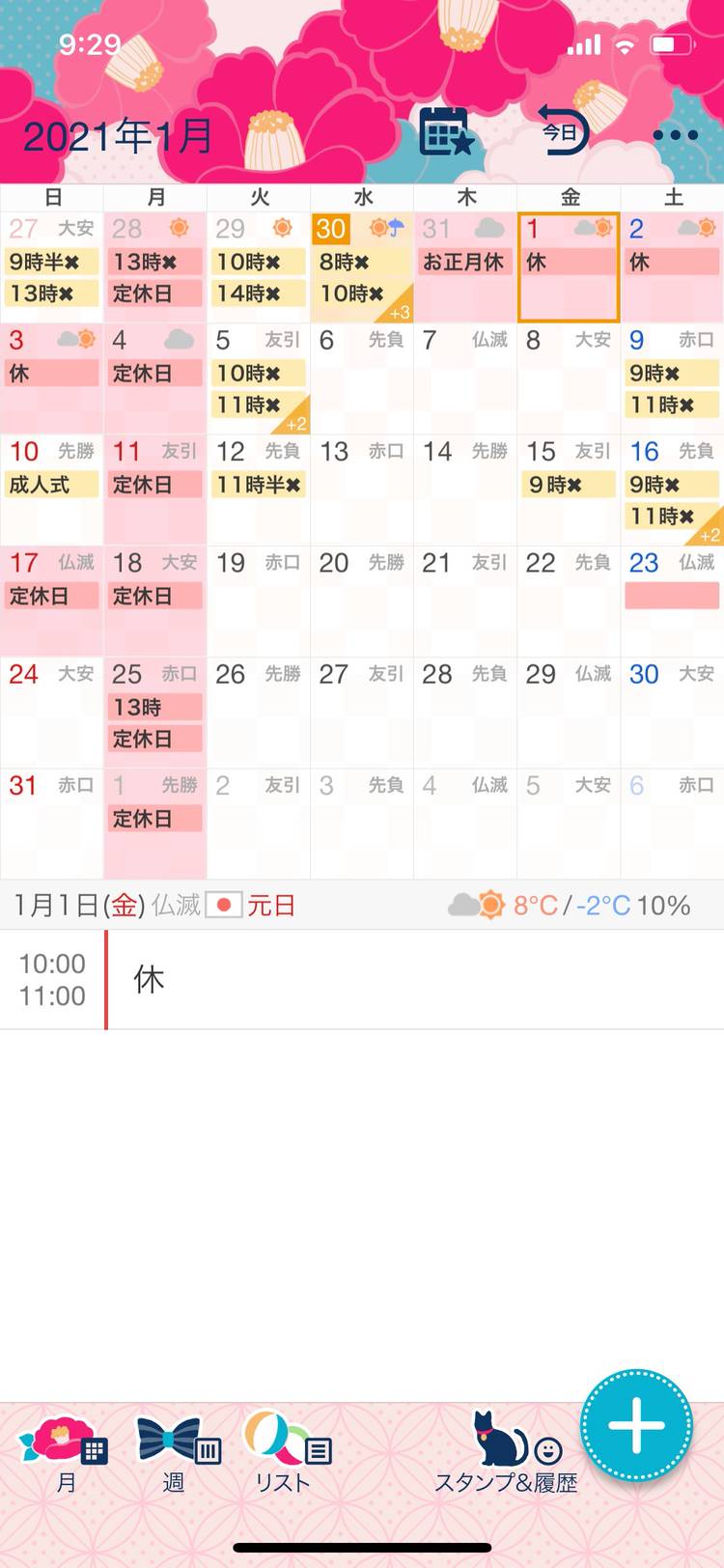724x1568 pixels.
Task: Select December 30 in the calendar
Action: point(362,267)
